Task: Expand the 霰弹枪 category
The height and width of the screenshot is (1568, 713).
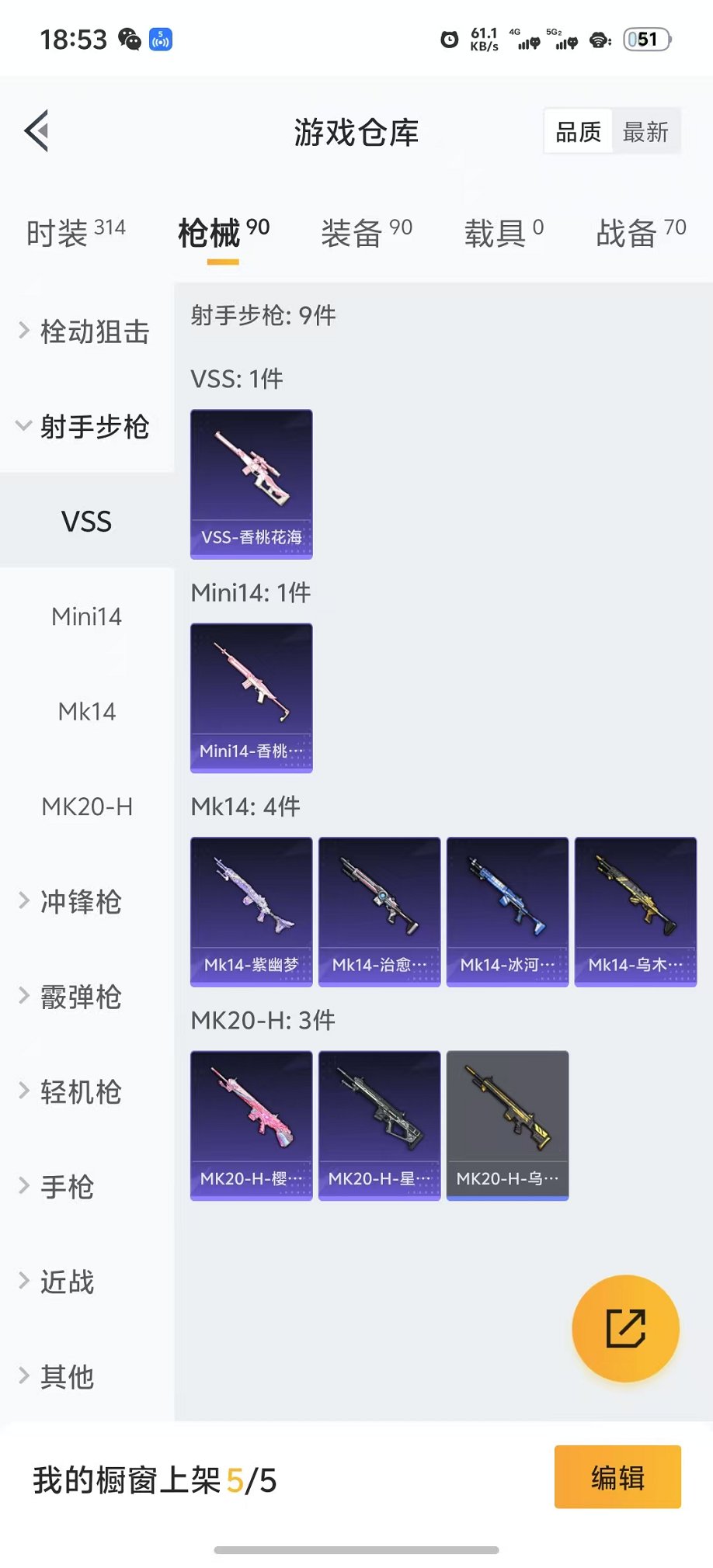Action: click(x=87, y=997)
